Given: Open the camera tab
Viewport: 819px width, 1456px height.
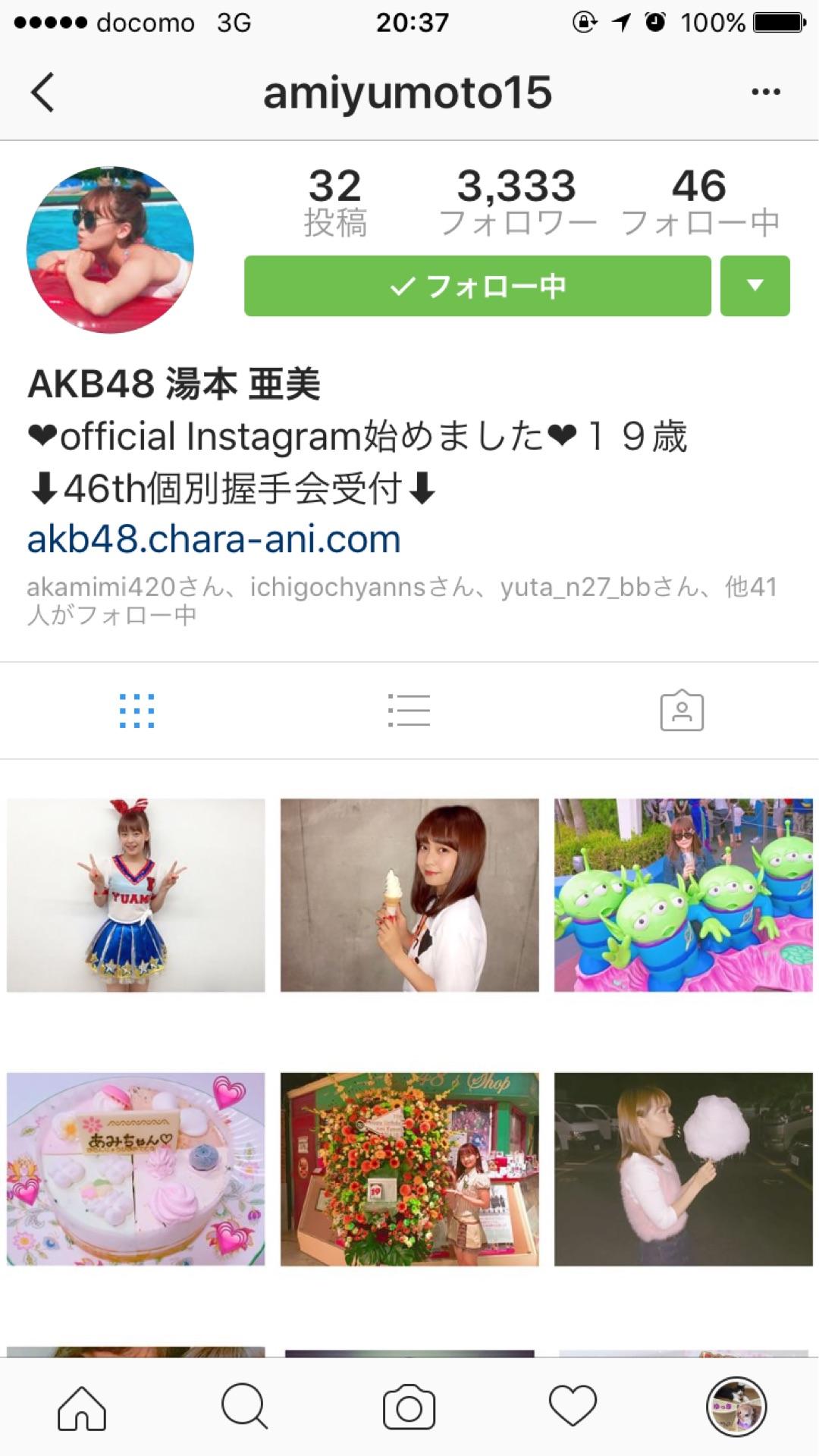Looking at the screenshot, I should point(409,1407).
